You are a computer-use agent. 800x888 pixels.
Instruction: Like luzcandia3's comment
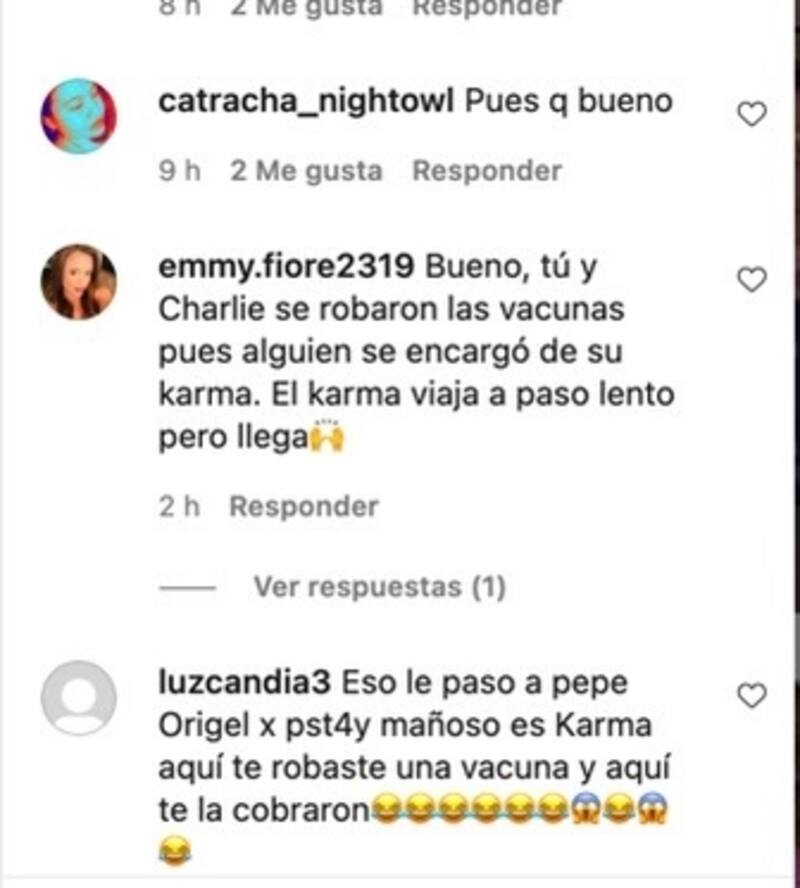pyautogui.click(x=751, y=695)
